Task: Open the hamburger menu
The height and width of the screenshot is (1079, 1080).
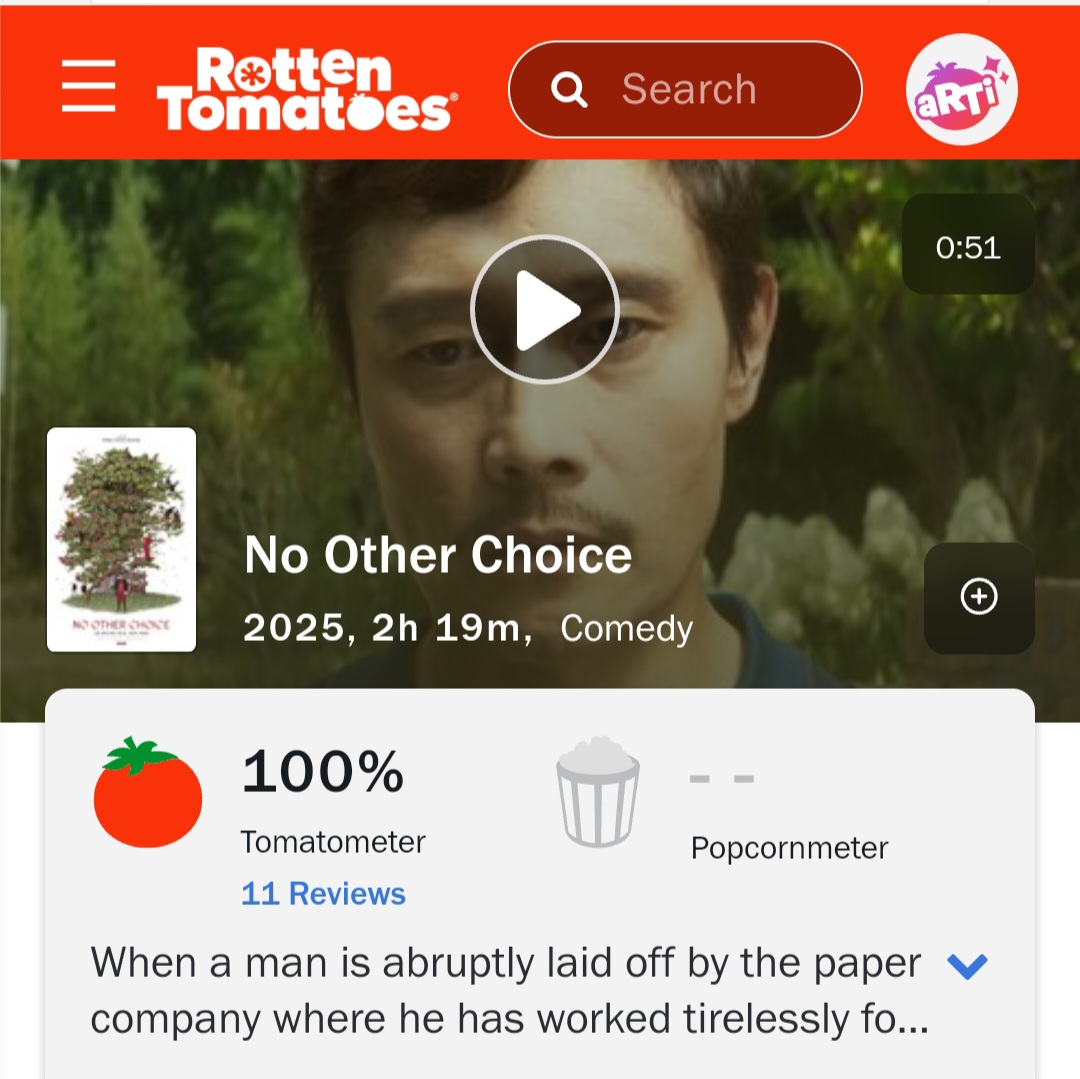Action: click(x=88, y=86)
